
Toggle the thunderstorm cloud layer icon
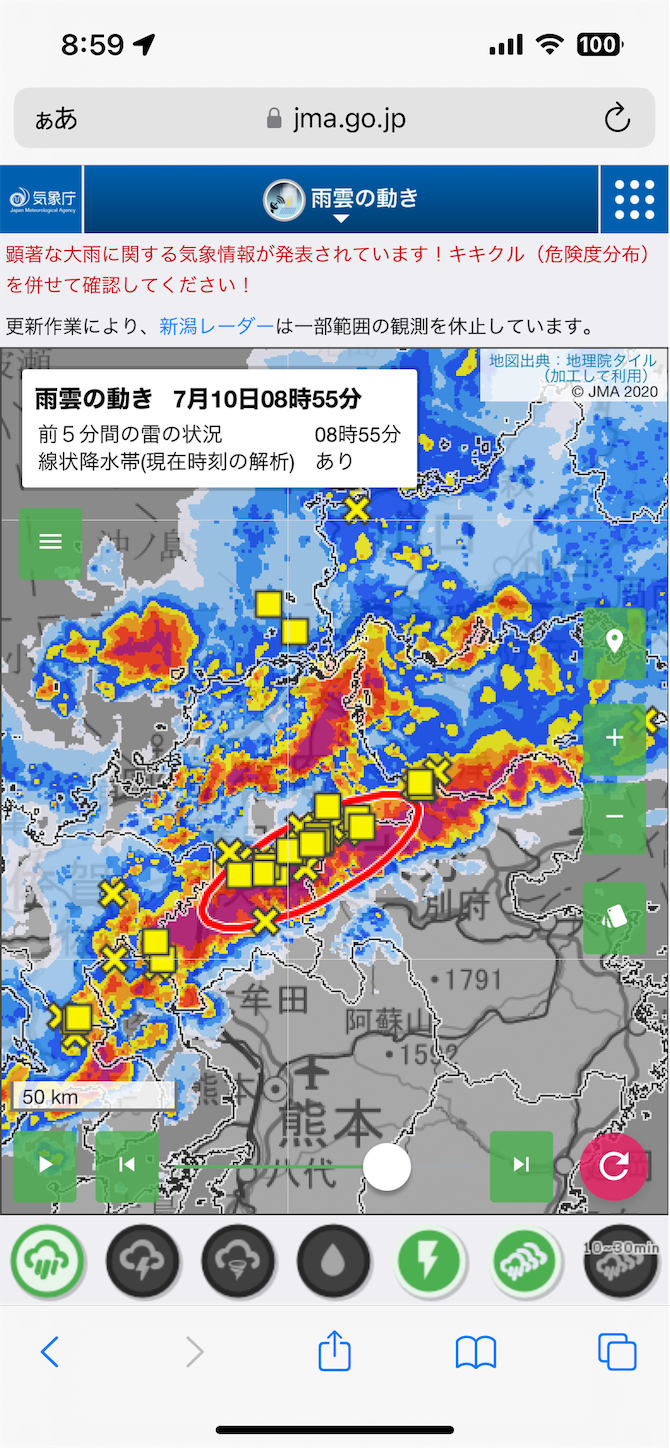click(143, 1262)
